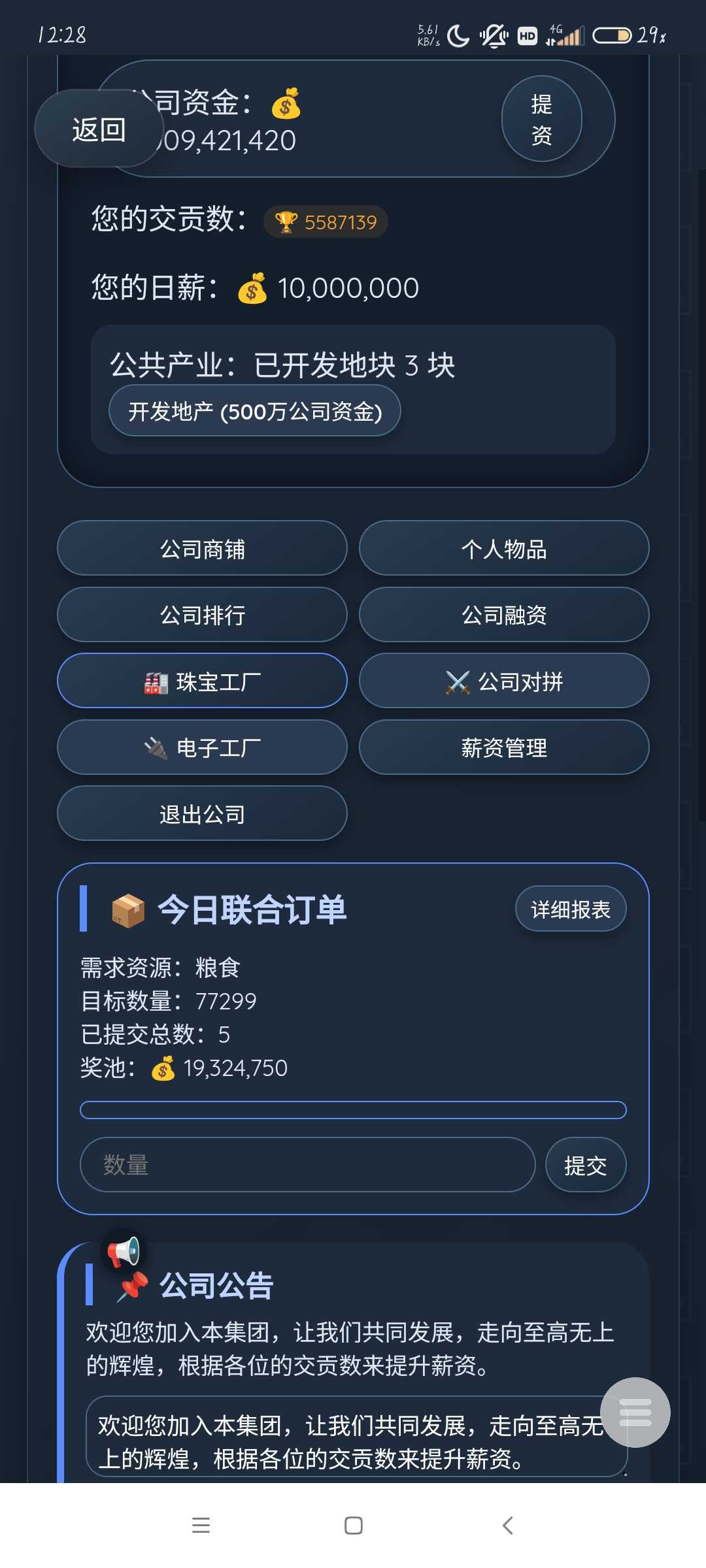Screen dimensions: 706x1568
Task: Enter the 珠宝工厂
Action: (202, 681)
